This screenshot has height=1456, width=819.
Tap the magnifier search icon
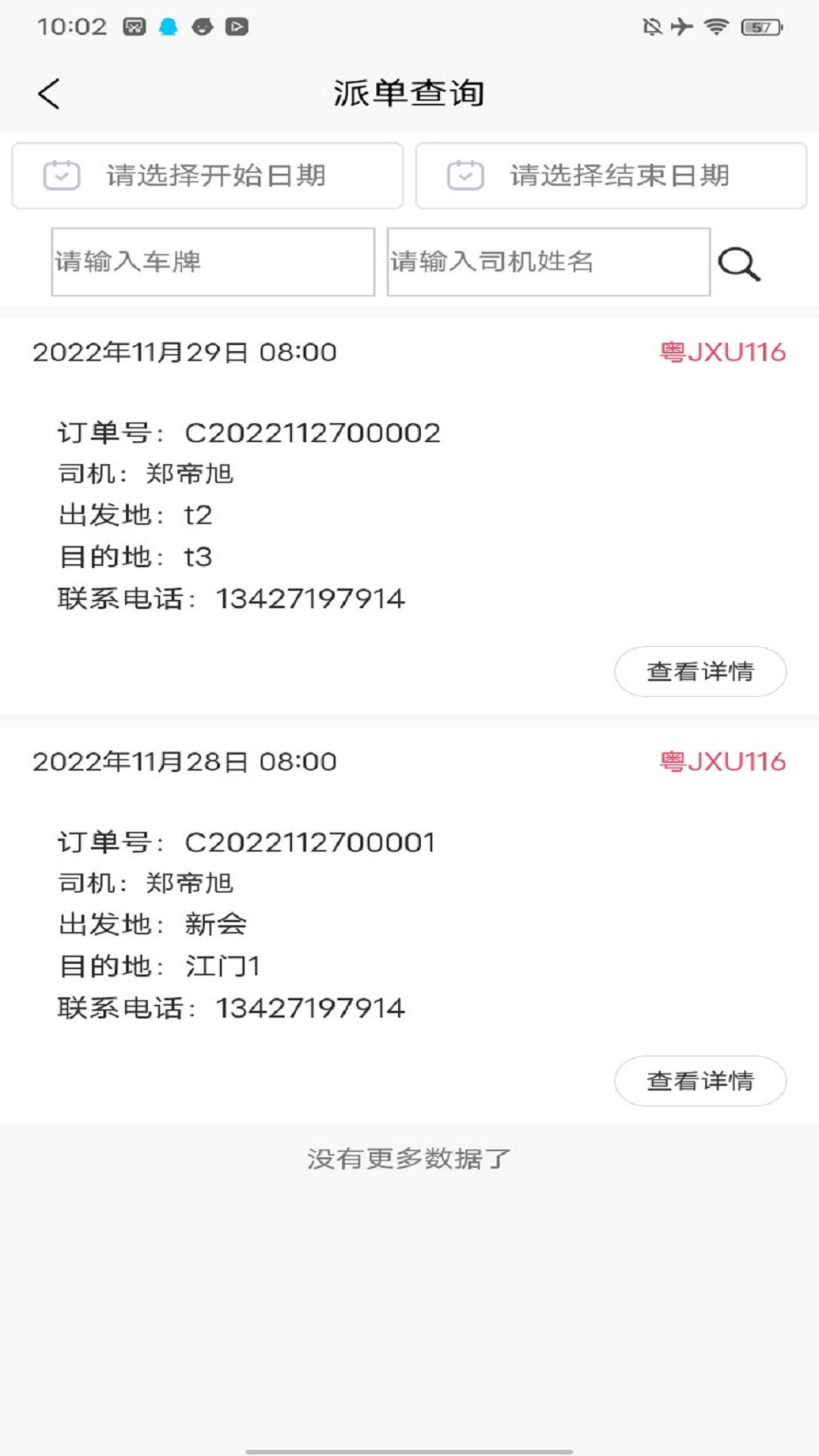(739, 264)
